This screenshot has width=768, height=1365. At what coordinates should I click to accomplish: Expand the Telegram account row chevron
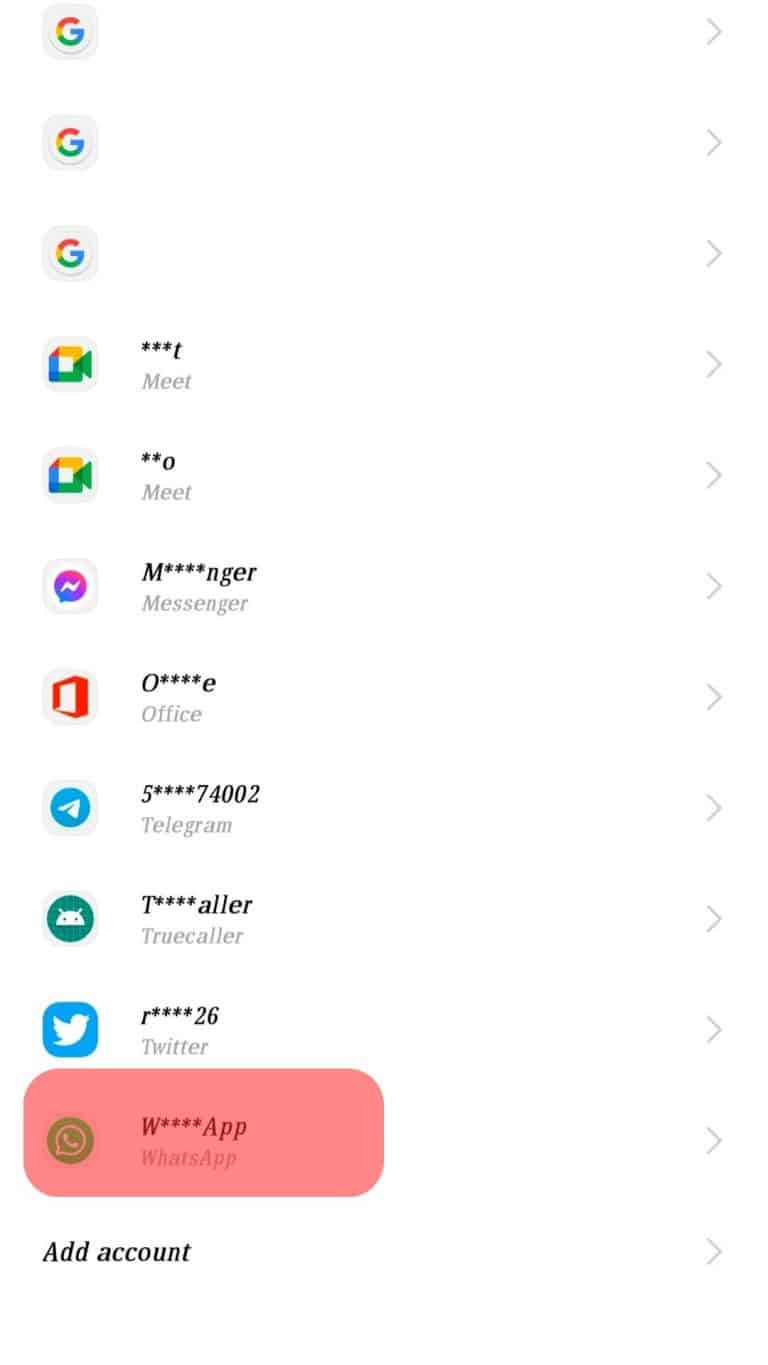(x=714, y=808)
